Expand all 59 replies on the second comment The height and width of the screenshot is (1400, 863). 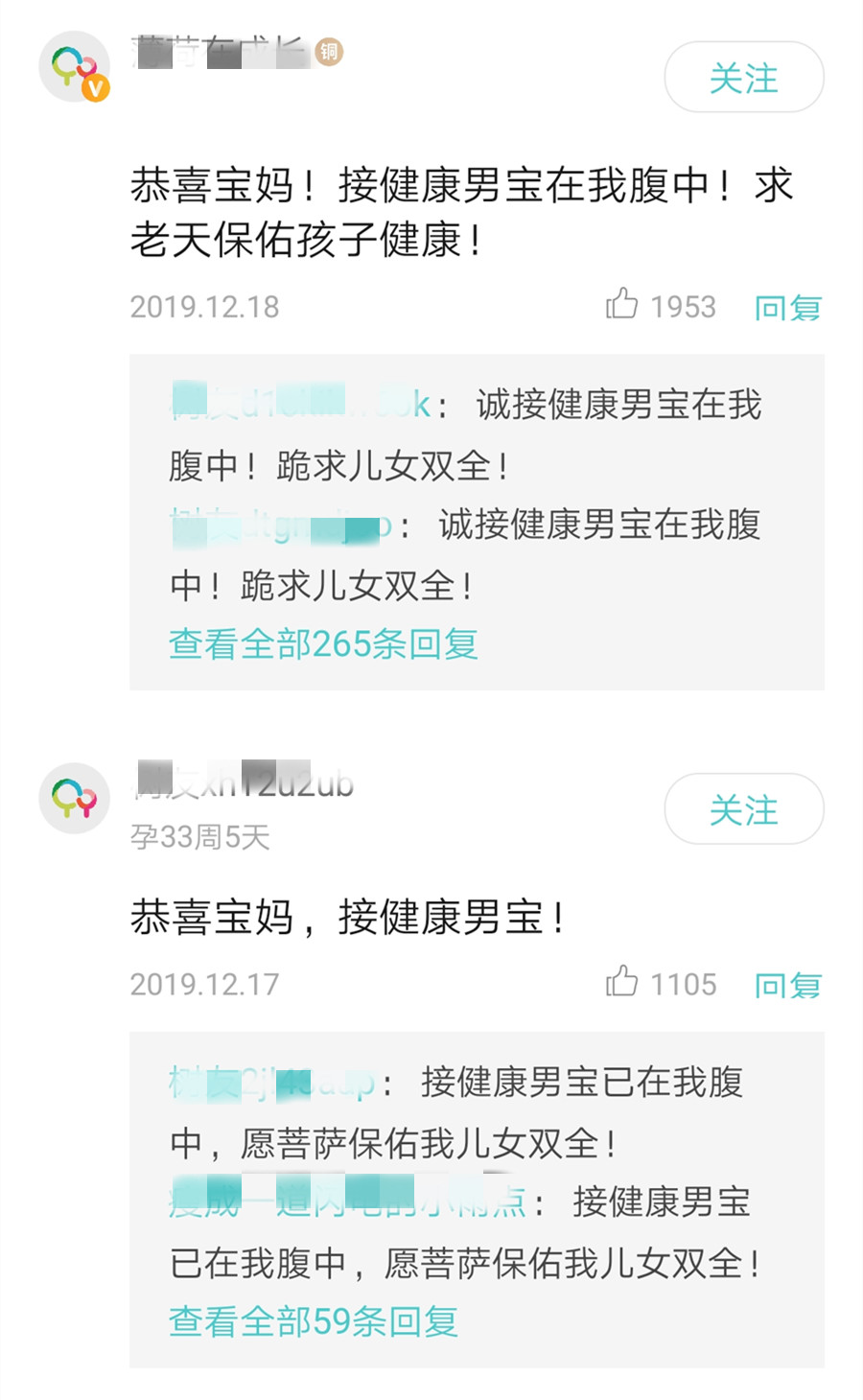[x=312, y=1321]
